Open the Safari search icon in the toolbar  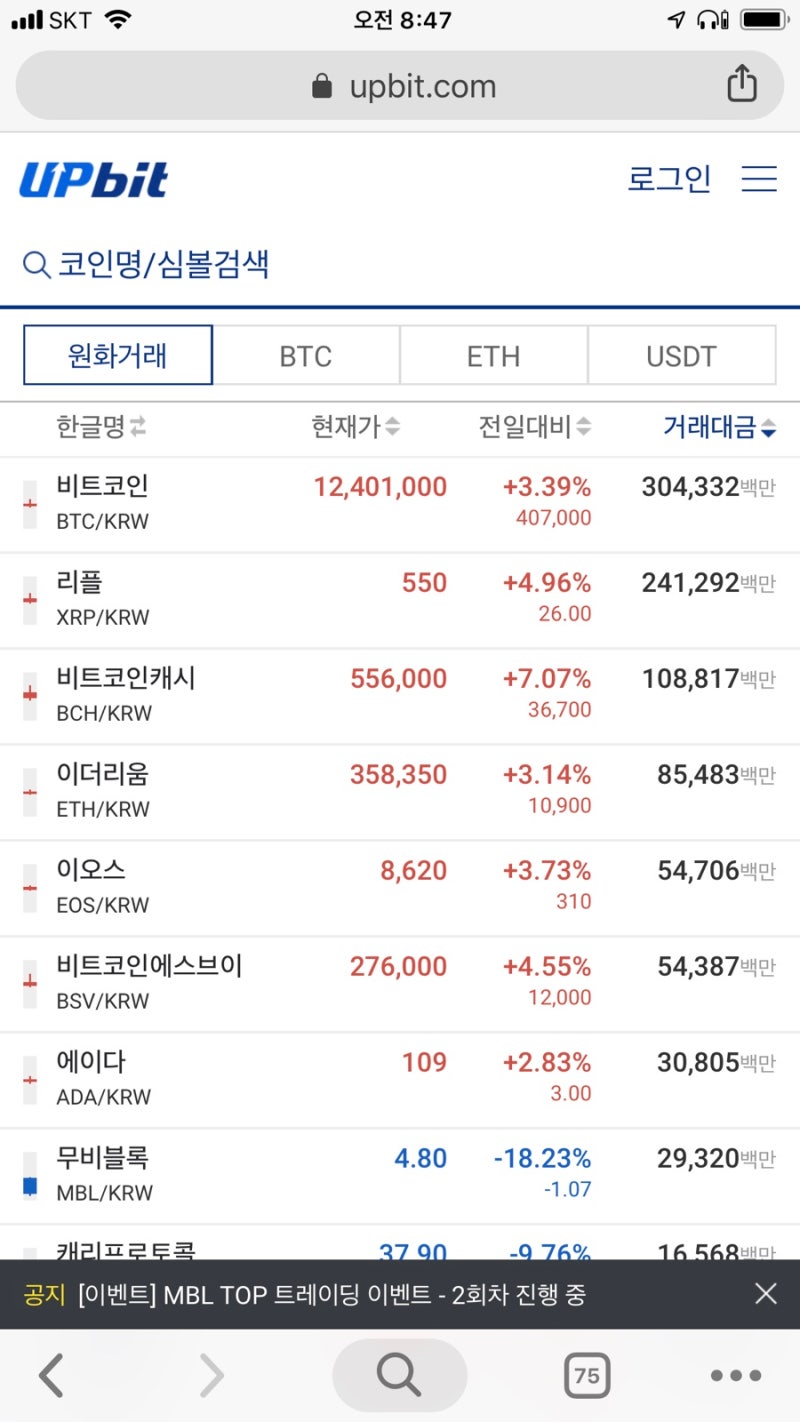coord(399,1375)
